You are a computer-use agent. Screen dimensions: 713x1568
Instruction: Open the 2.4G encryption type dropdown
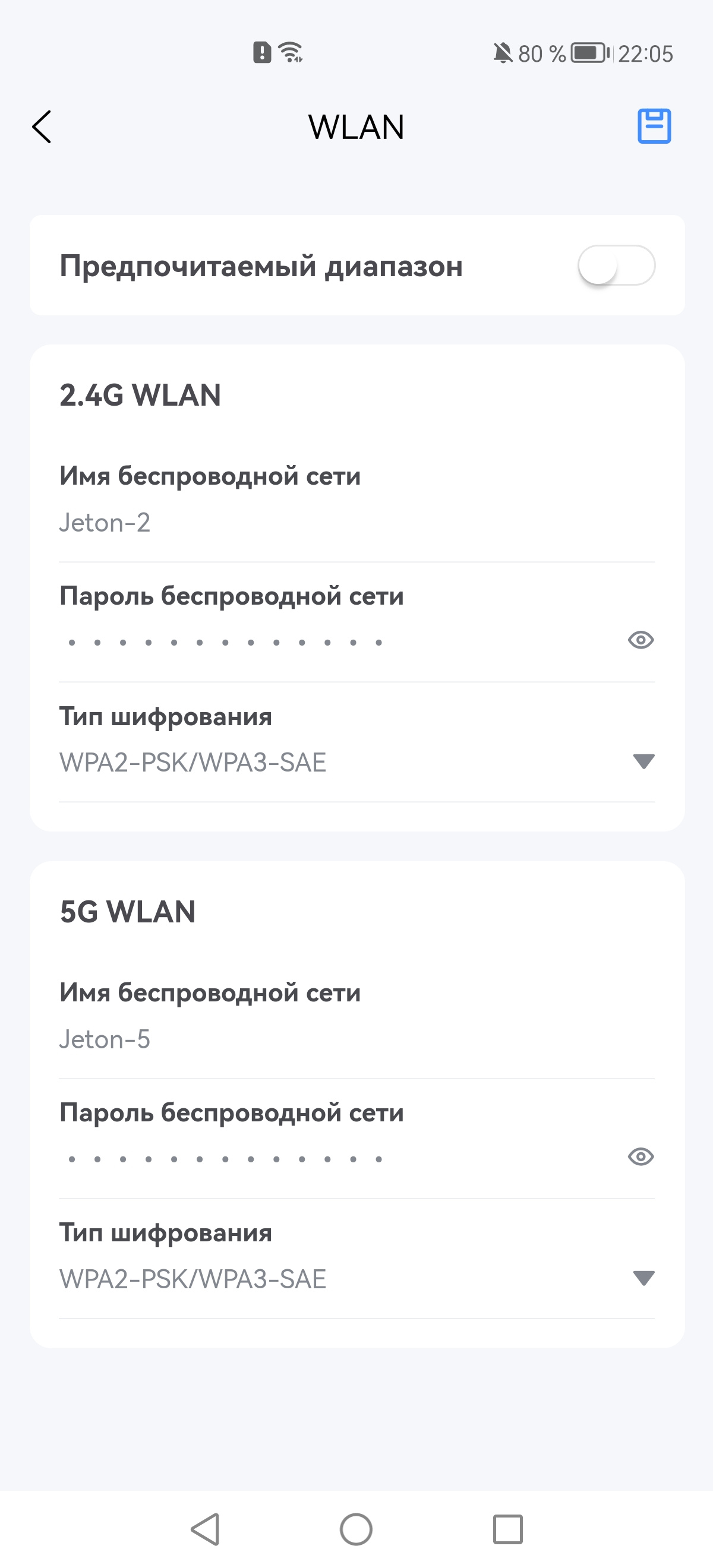point(643,761)
